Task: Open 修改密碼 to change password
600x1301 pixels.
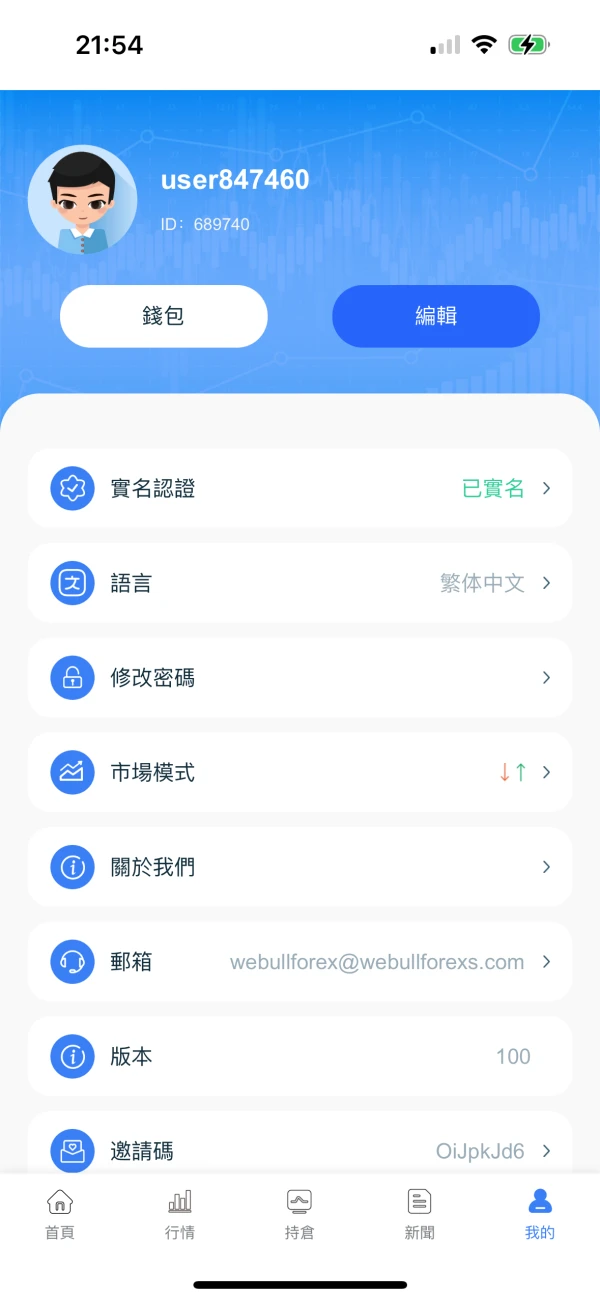Action: pyautogui.click(x=300, y=677)
